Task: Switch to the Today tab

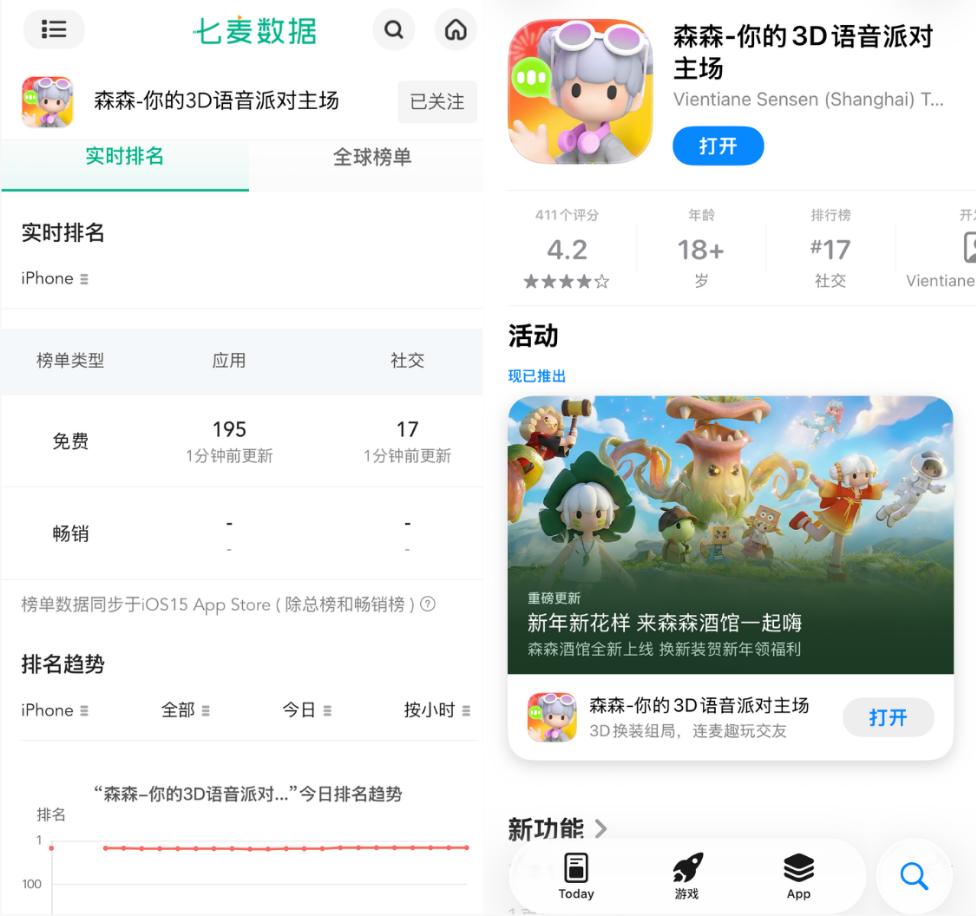Action: (576, 876)
